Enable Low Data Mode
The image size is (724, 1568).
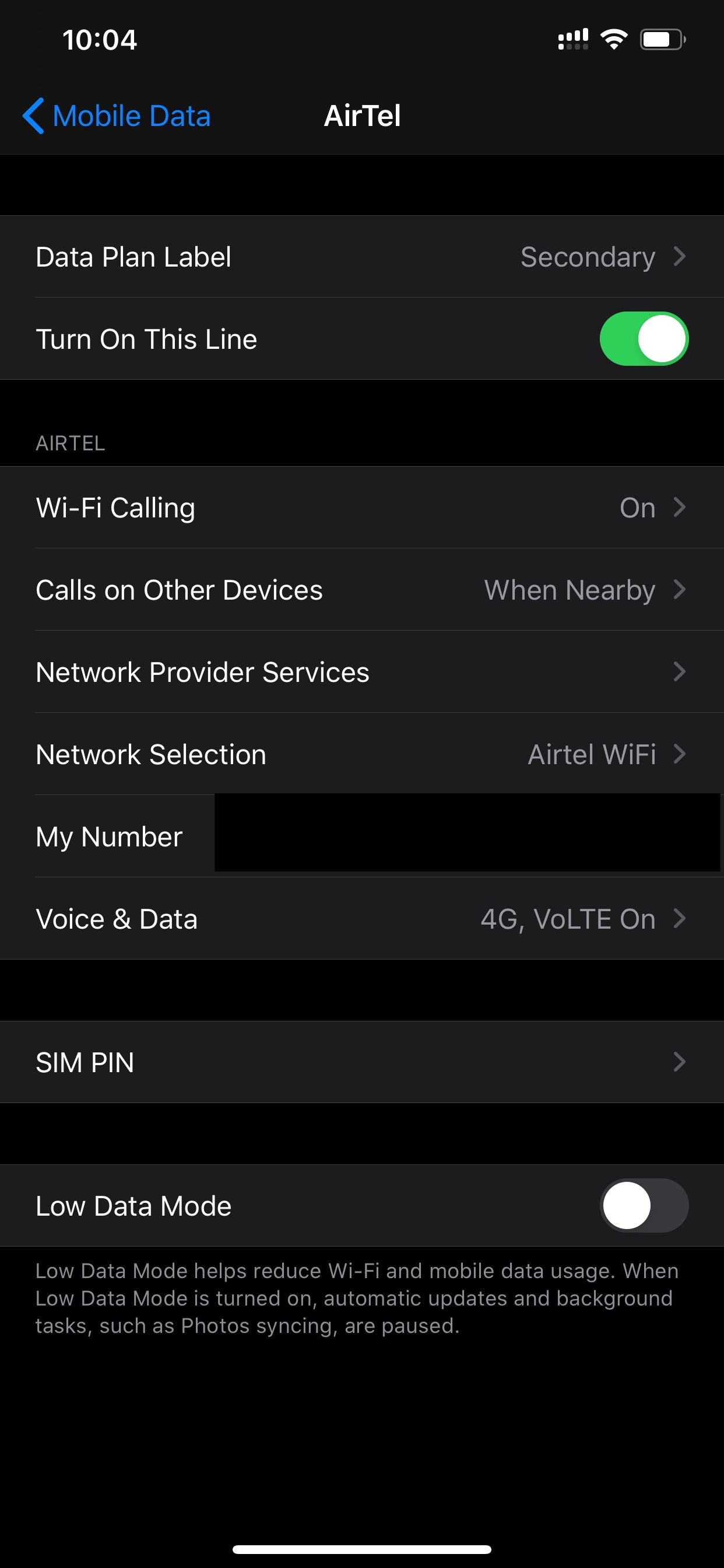click(x=643, y=1205)
